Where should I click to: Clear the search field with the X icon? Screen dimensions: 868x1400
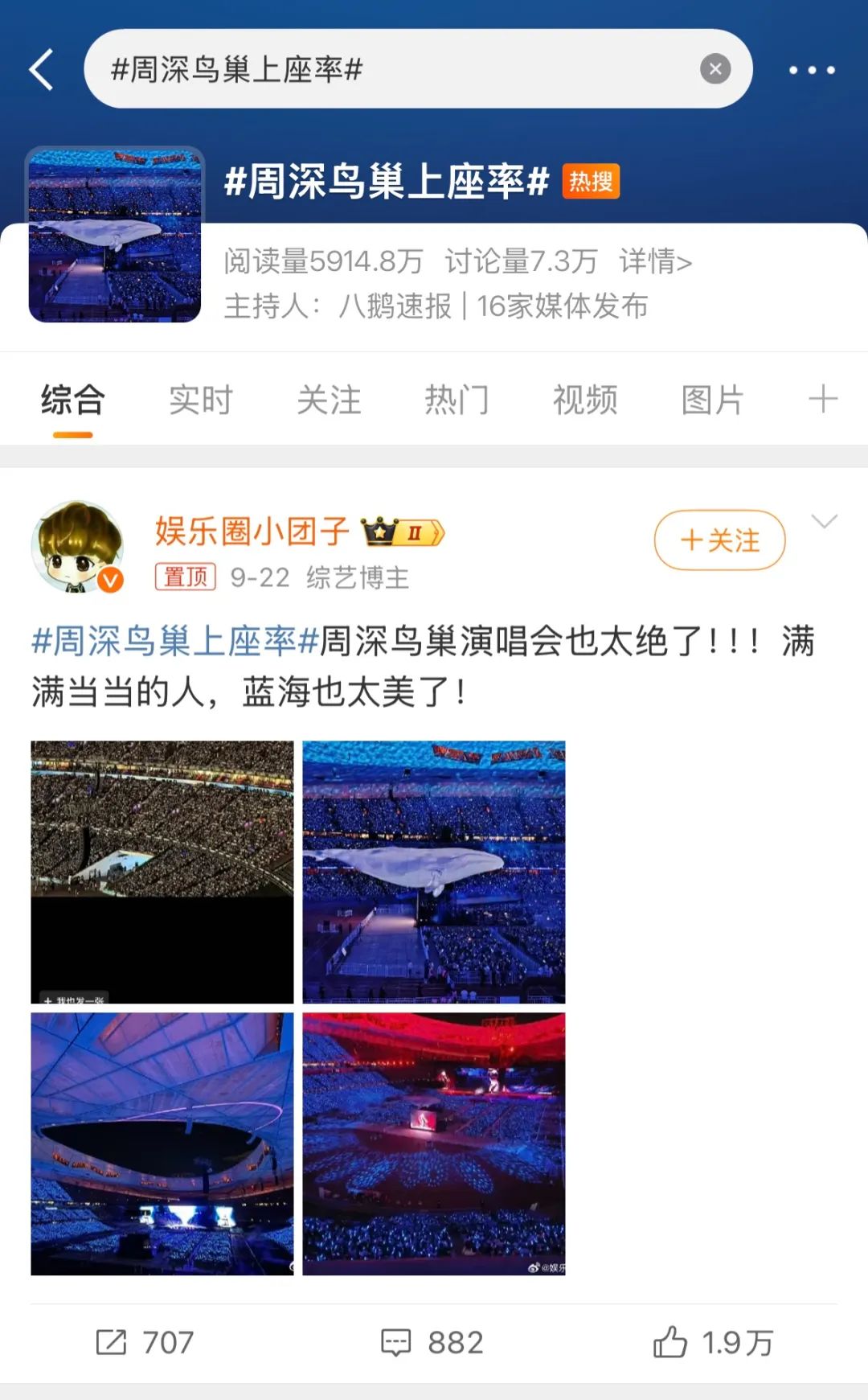click(714, 68)
